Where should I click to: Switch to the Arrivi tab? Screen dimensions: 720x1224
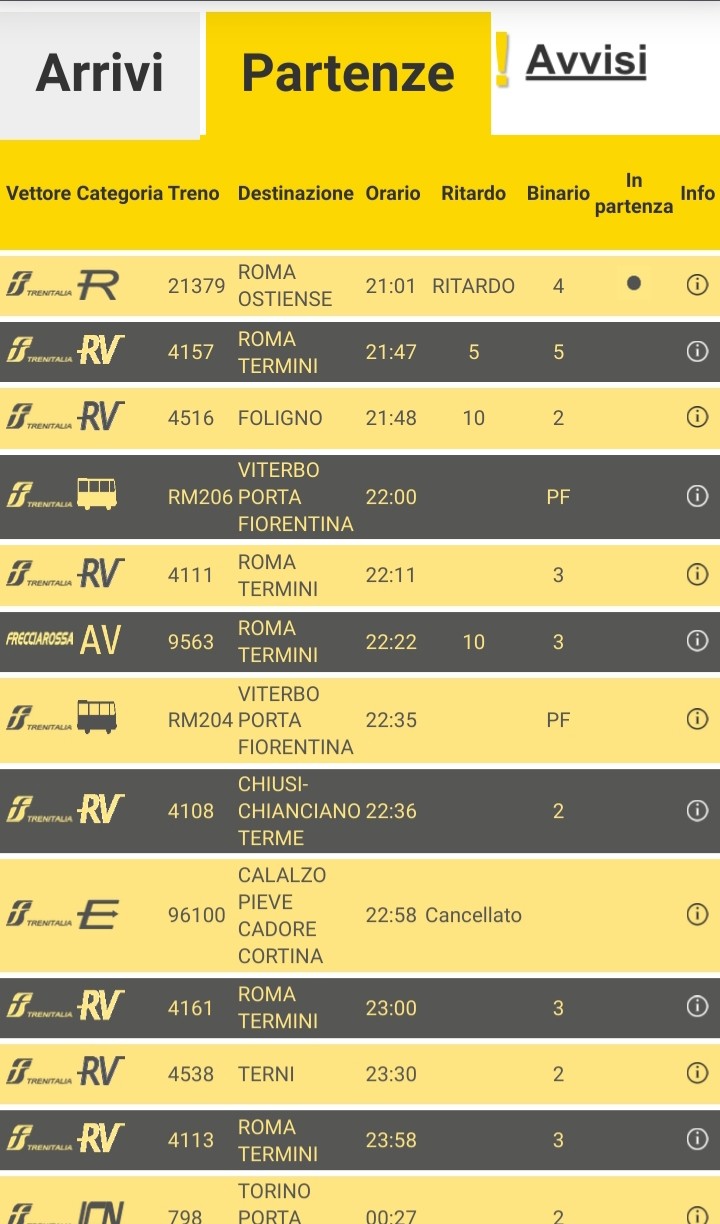pyautogui.click(x=100, y=74)
